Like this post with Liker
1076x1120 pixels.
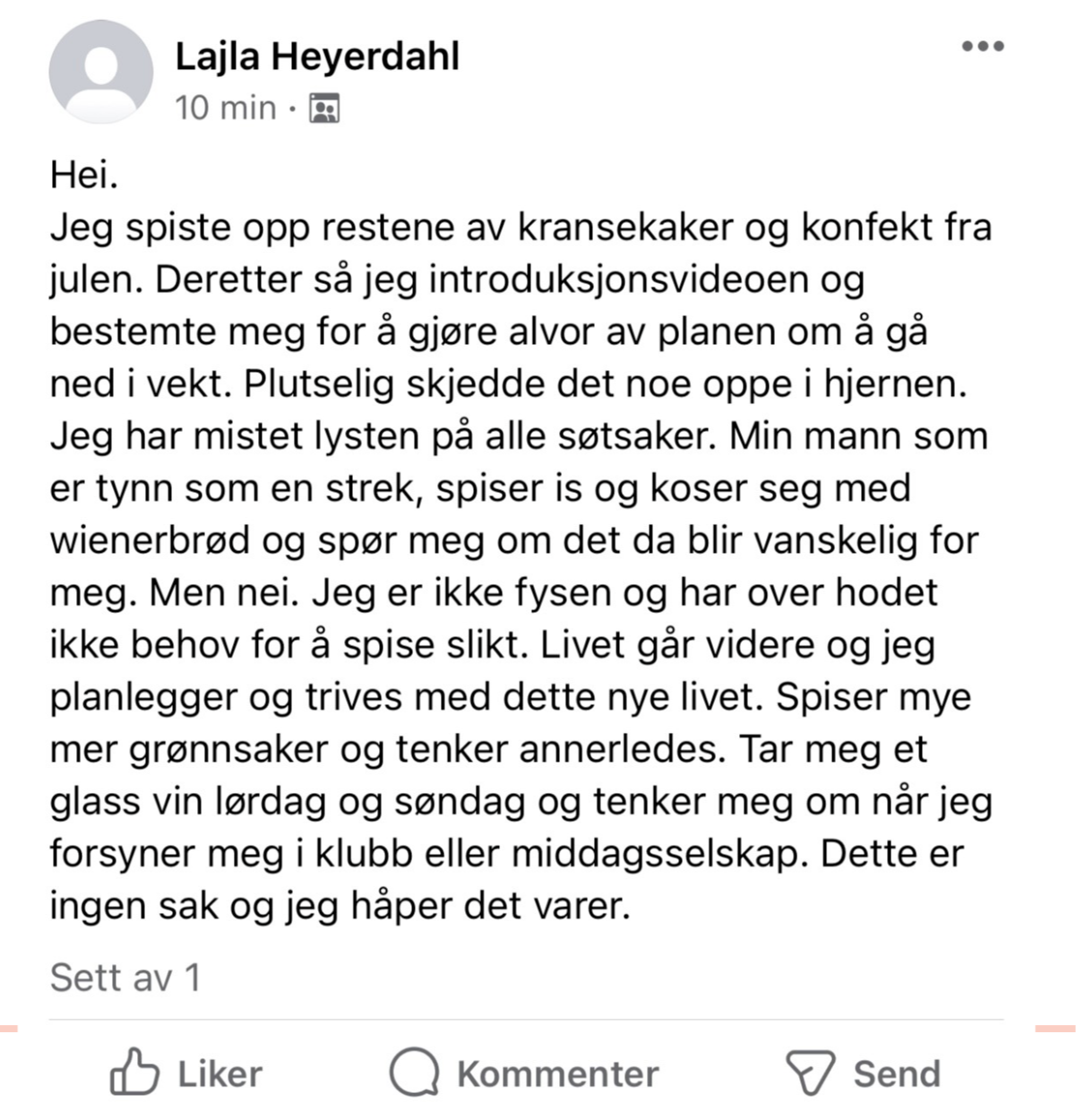(185, 1073)
